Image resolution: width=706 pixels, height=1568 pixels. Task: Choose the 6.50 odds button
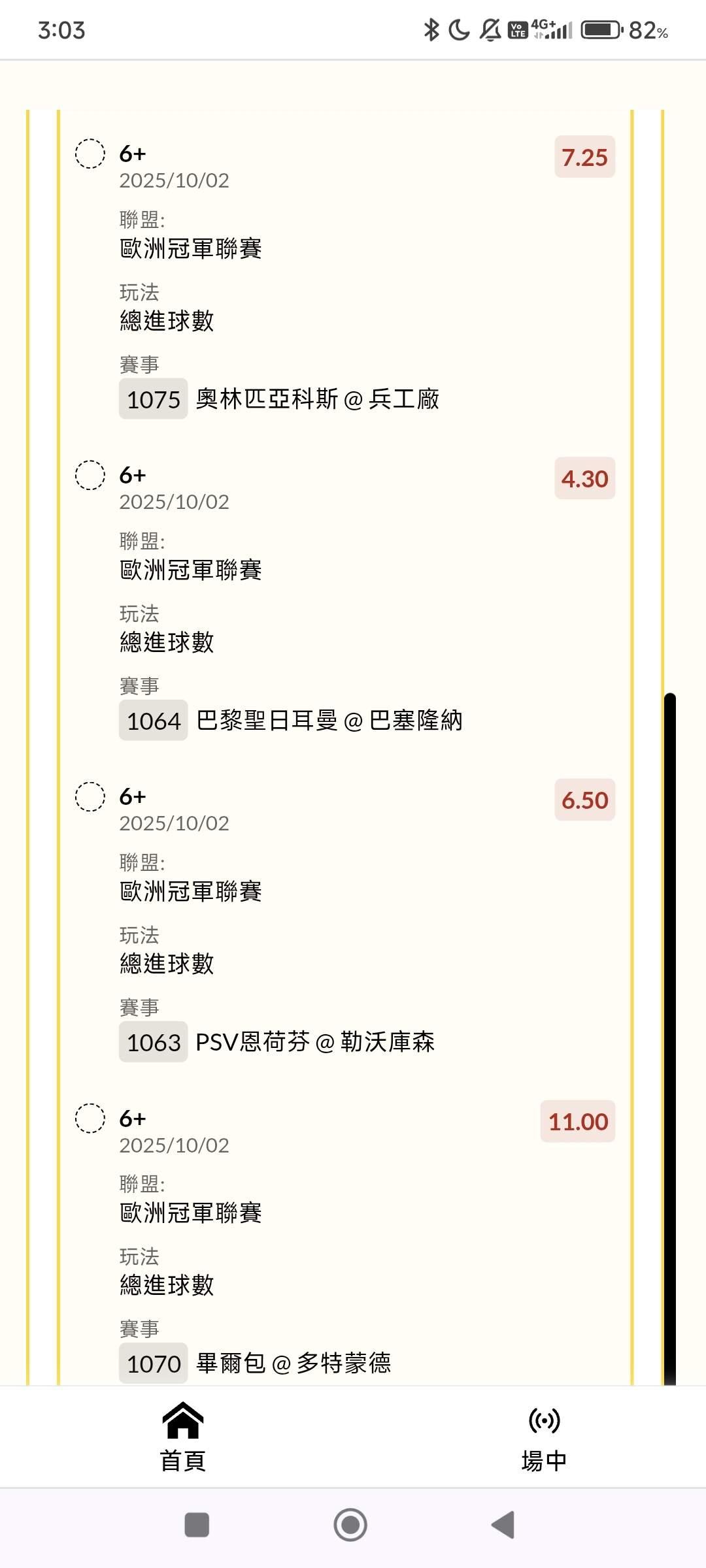click(x=584, y=800)
